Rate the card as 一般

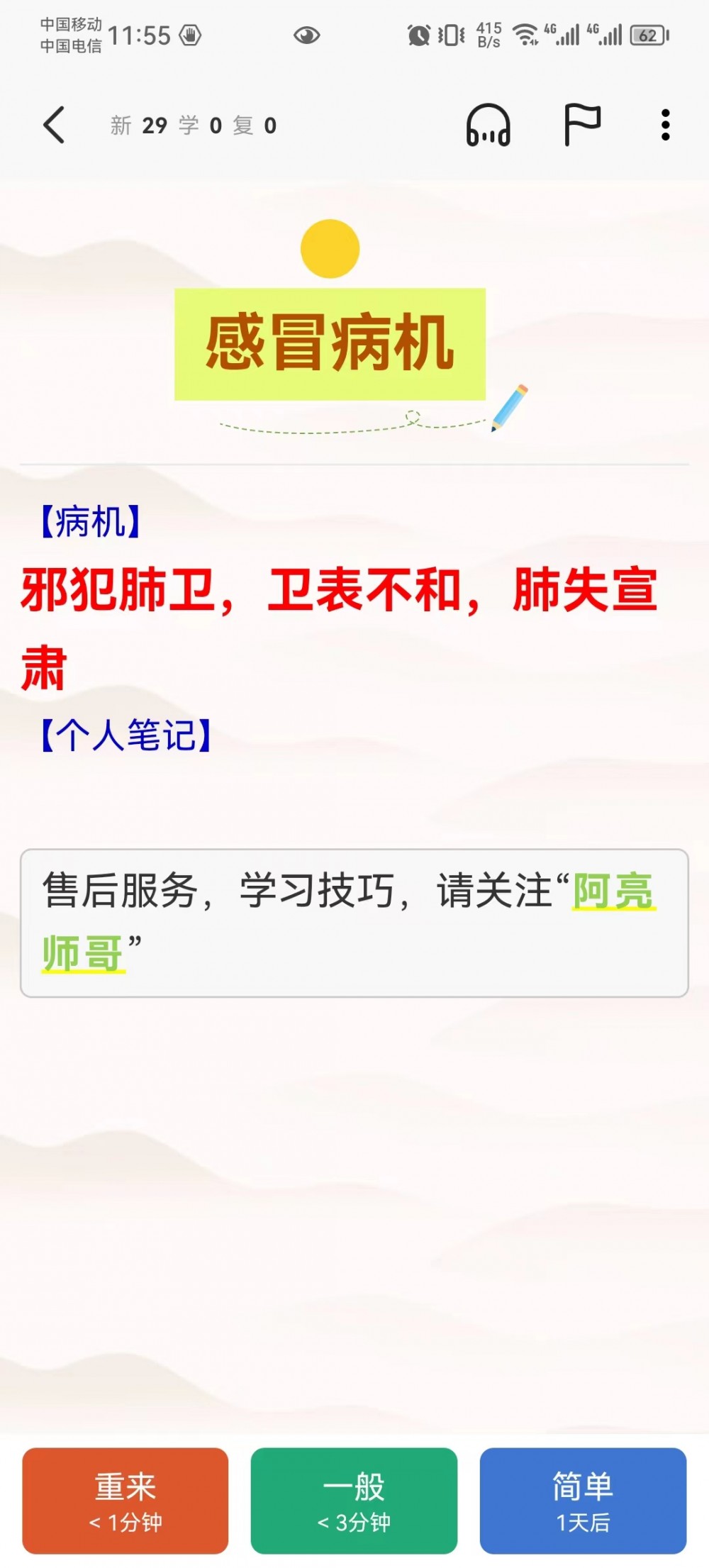click(x=354, y=1500)
